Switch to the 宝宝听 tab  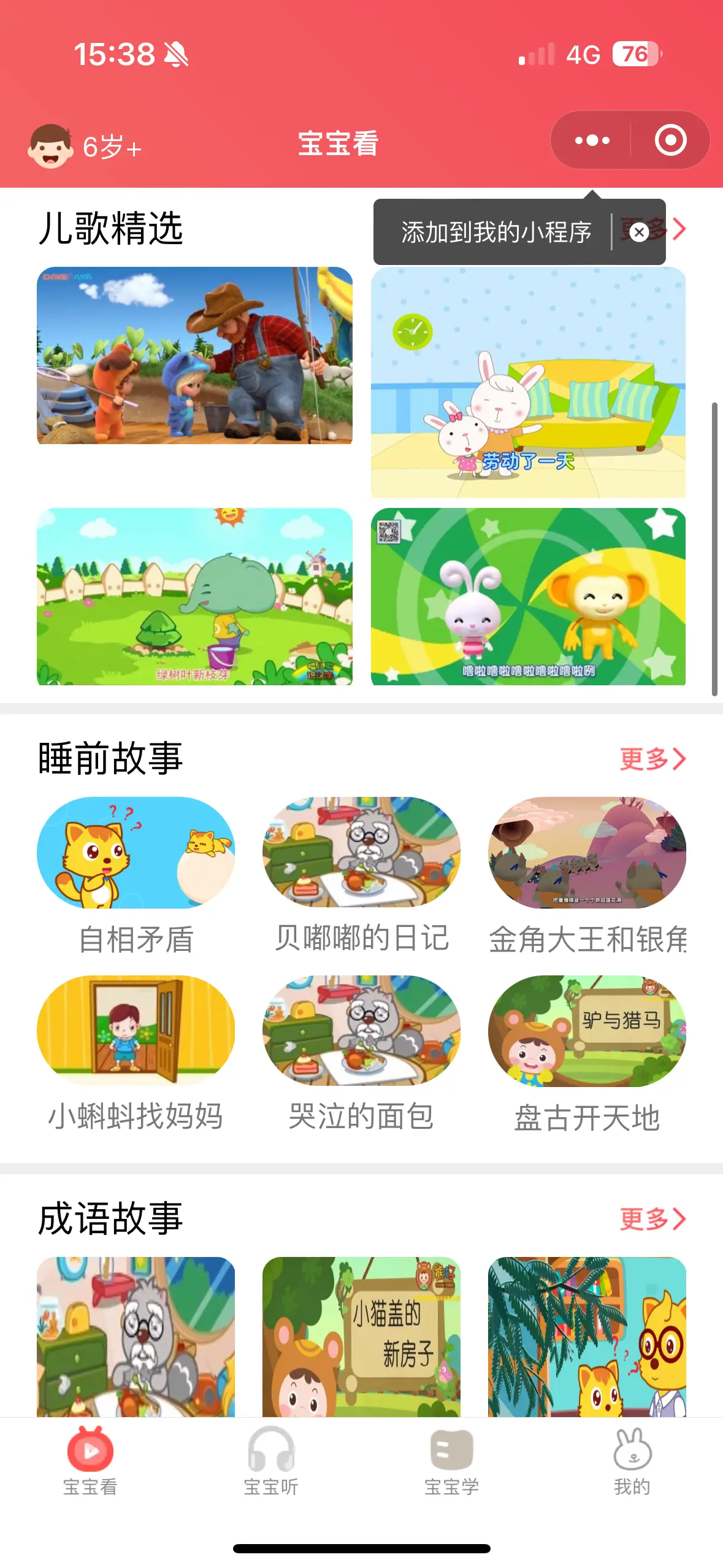tap(271, 1461)
